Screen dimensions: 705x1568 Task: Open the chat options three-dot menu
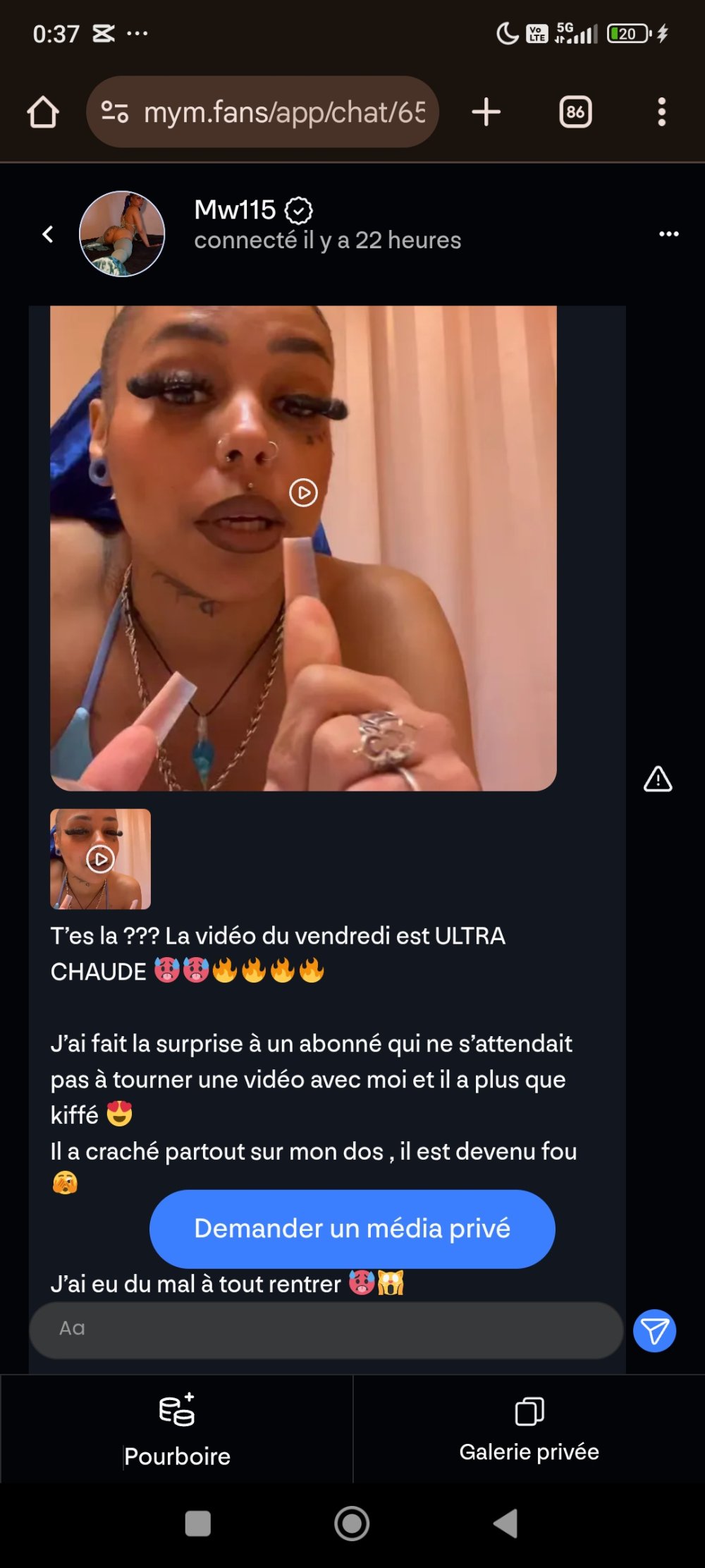(668, 234)
